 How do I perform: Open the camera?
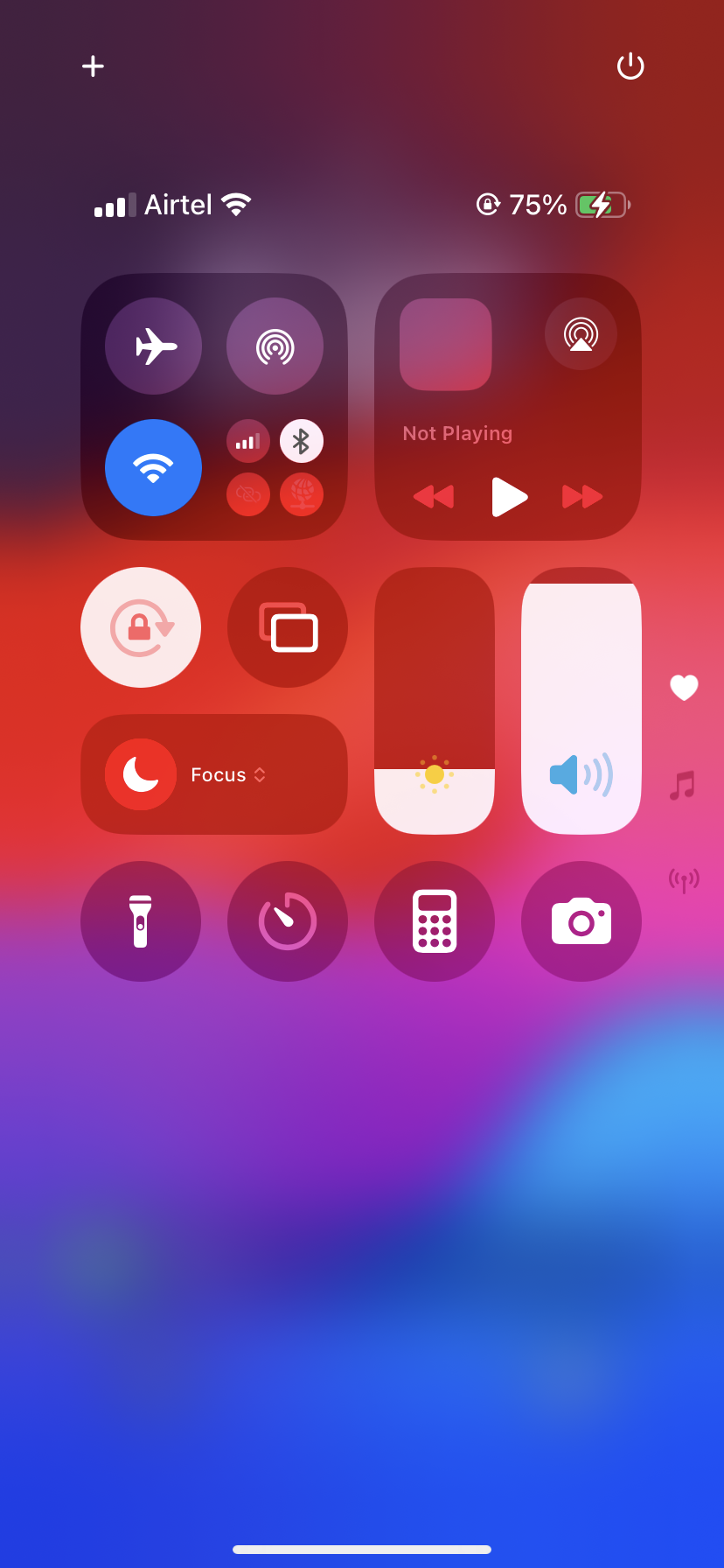click(581, 921)
